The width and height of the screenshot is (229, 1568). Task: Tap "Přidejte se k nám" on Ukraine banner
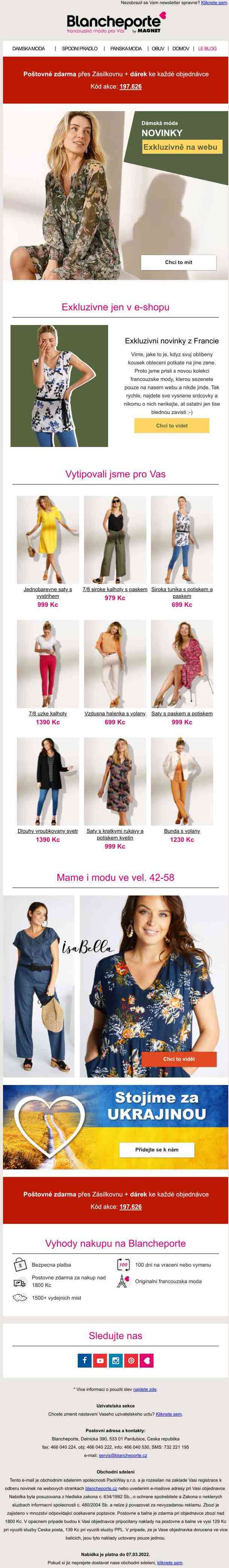point(157,1150)
